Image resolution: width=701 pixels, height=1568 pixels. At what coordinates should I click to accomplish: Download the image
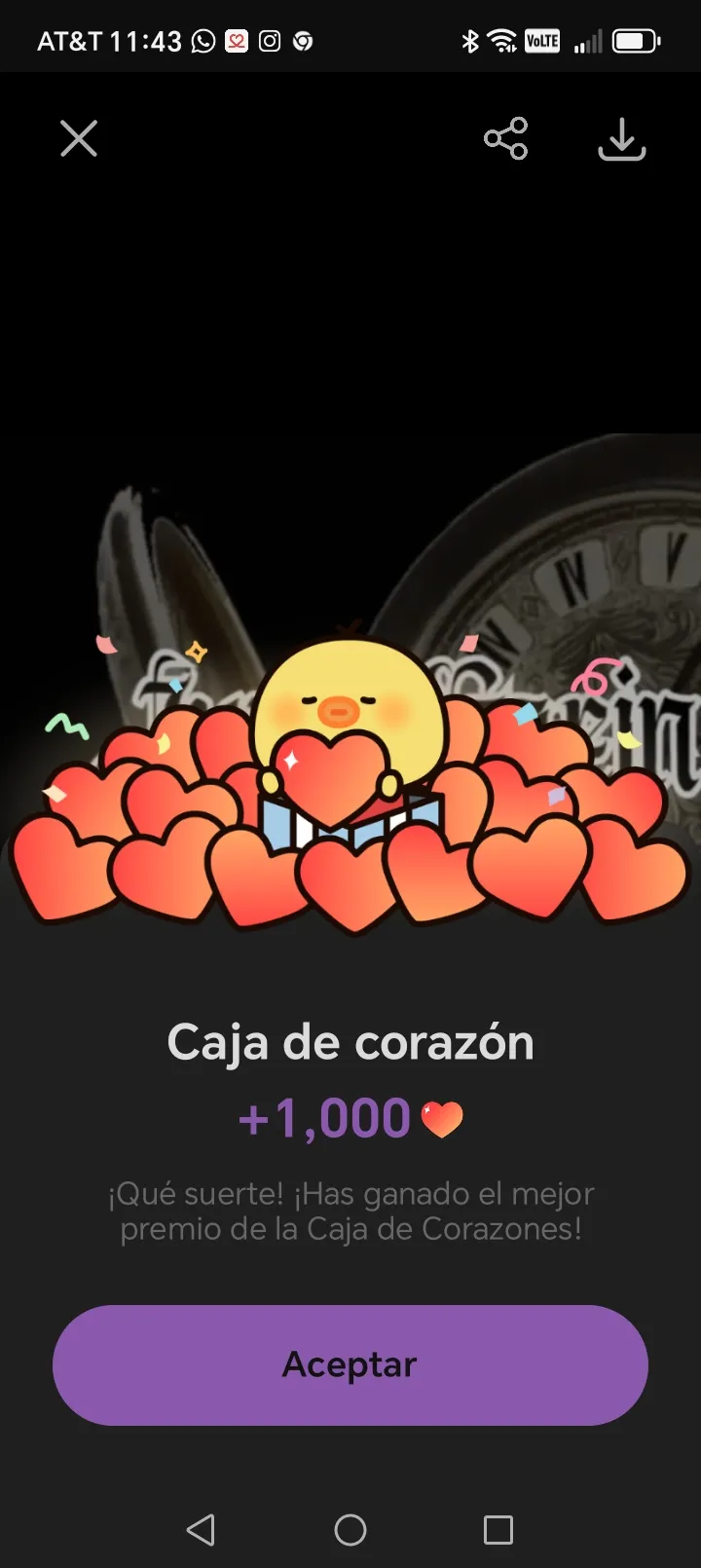coord(621,139)
